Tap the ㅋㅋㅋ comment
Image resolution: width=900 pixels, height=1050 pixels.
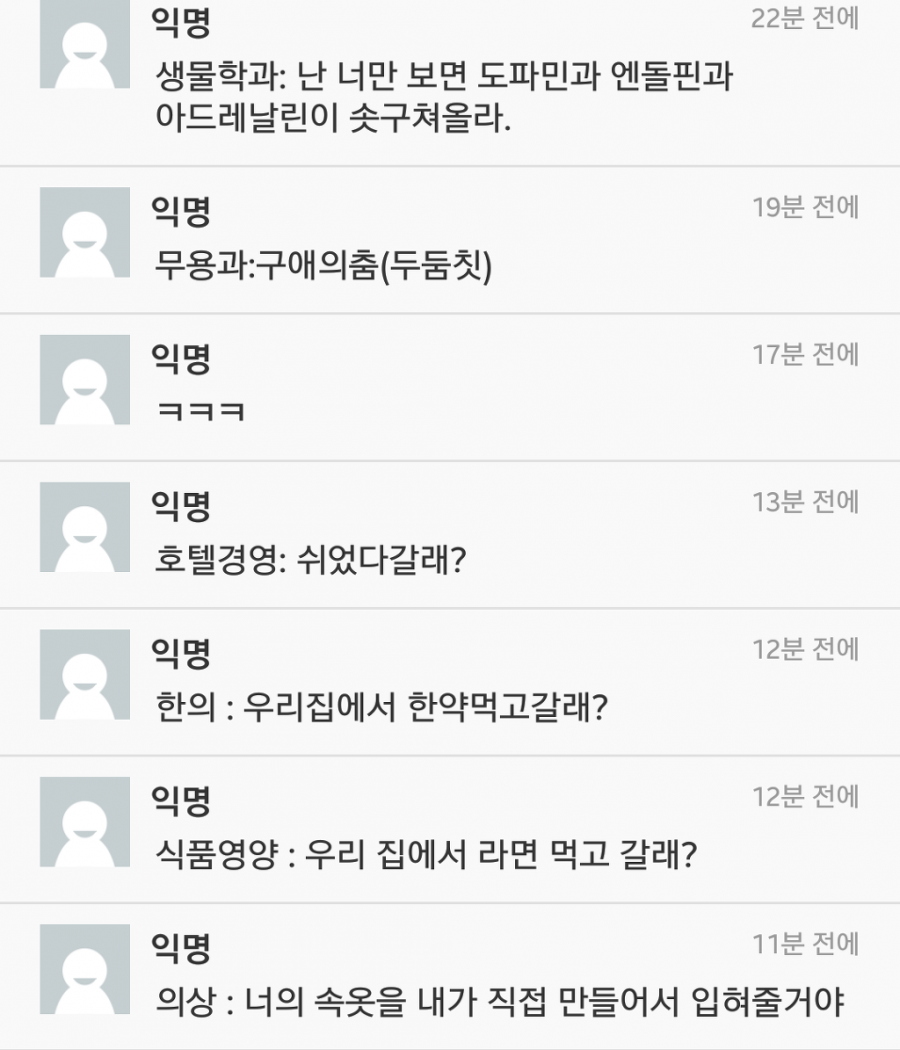pos(201,412)
